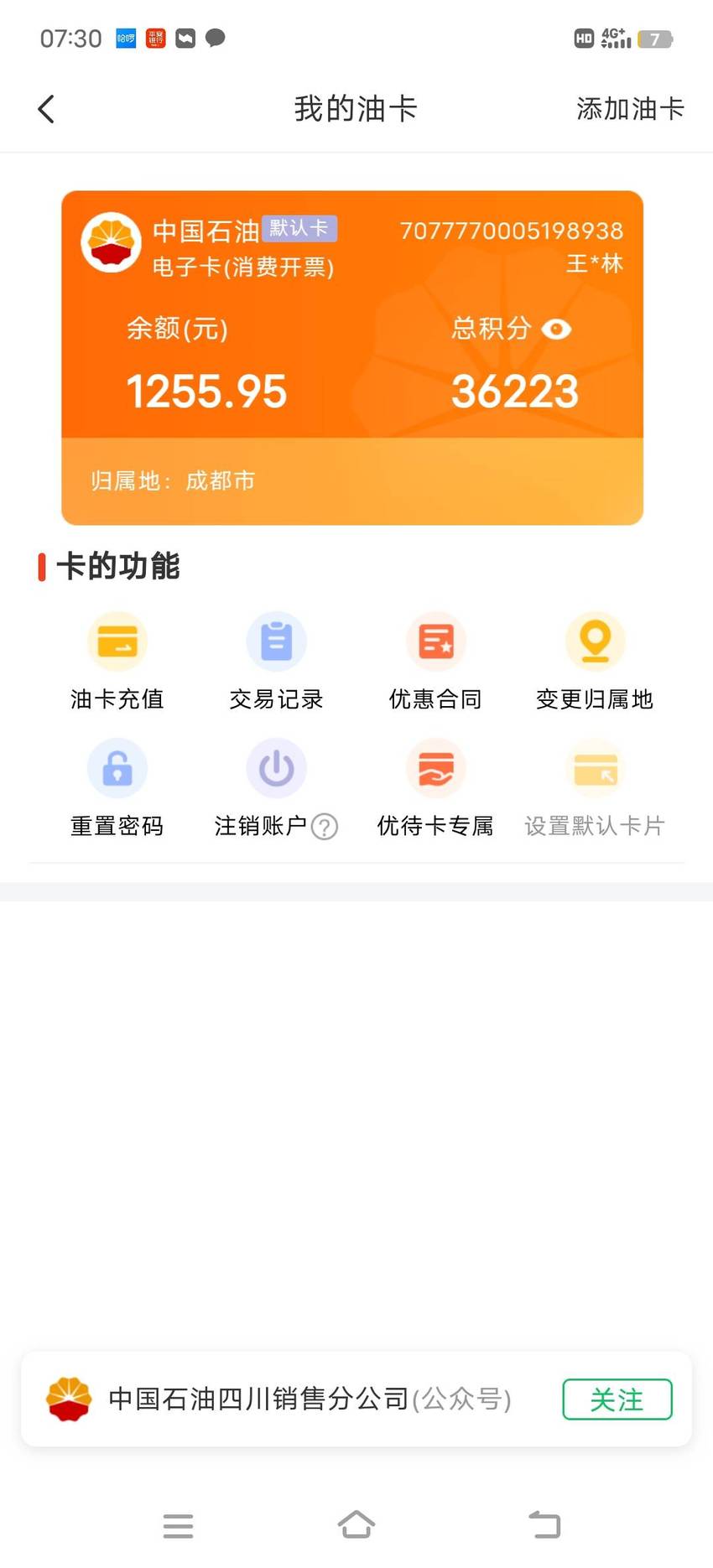Open 油卡充值 to recharge the card
The image size is (713, 1568).
pos(117,662)
